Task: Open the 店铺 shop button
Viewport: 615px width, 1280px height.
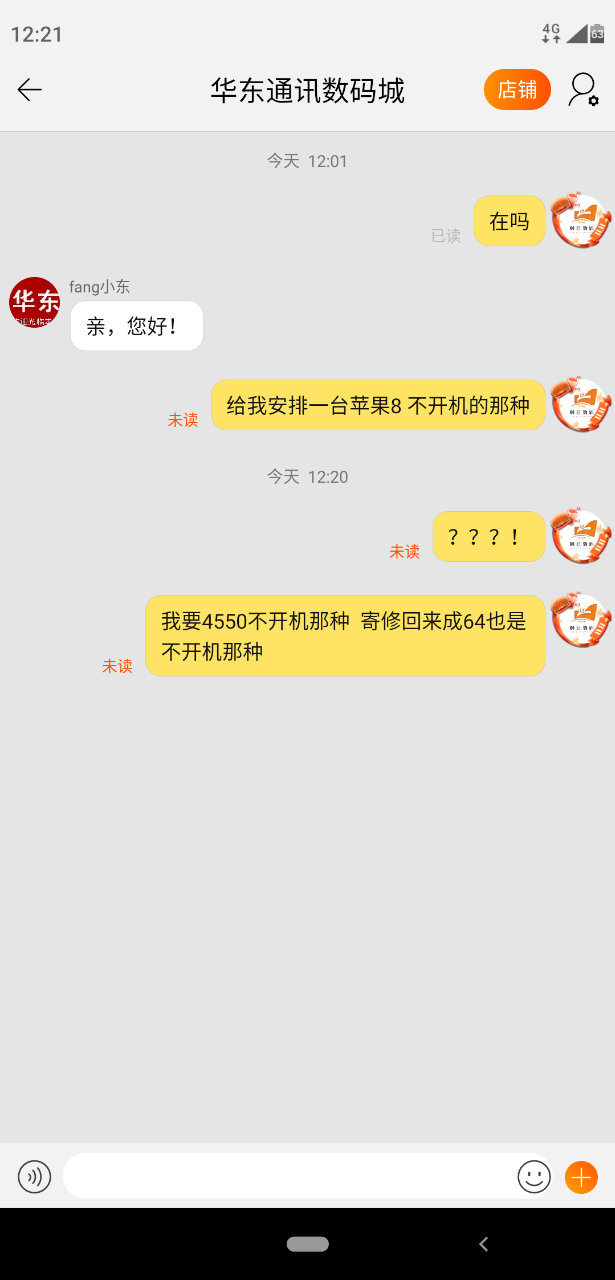Action: (517, 90)
